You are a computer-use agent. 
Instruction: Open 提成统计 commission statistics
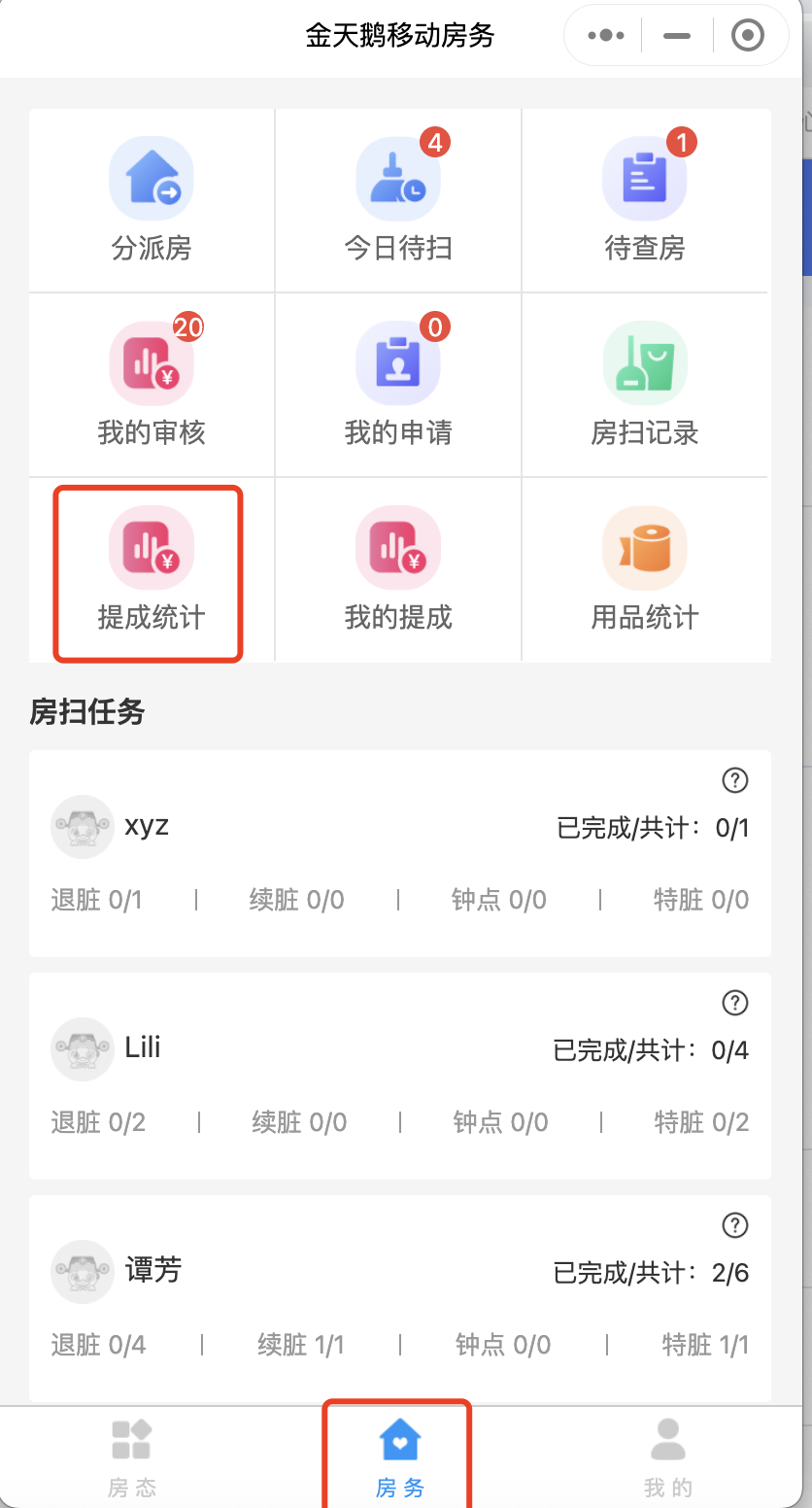pyautogui.click(x=152, y=569)
